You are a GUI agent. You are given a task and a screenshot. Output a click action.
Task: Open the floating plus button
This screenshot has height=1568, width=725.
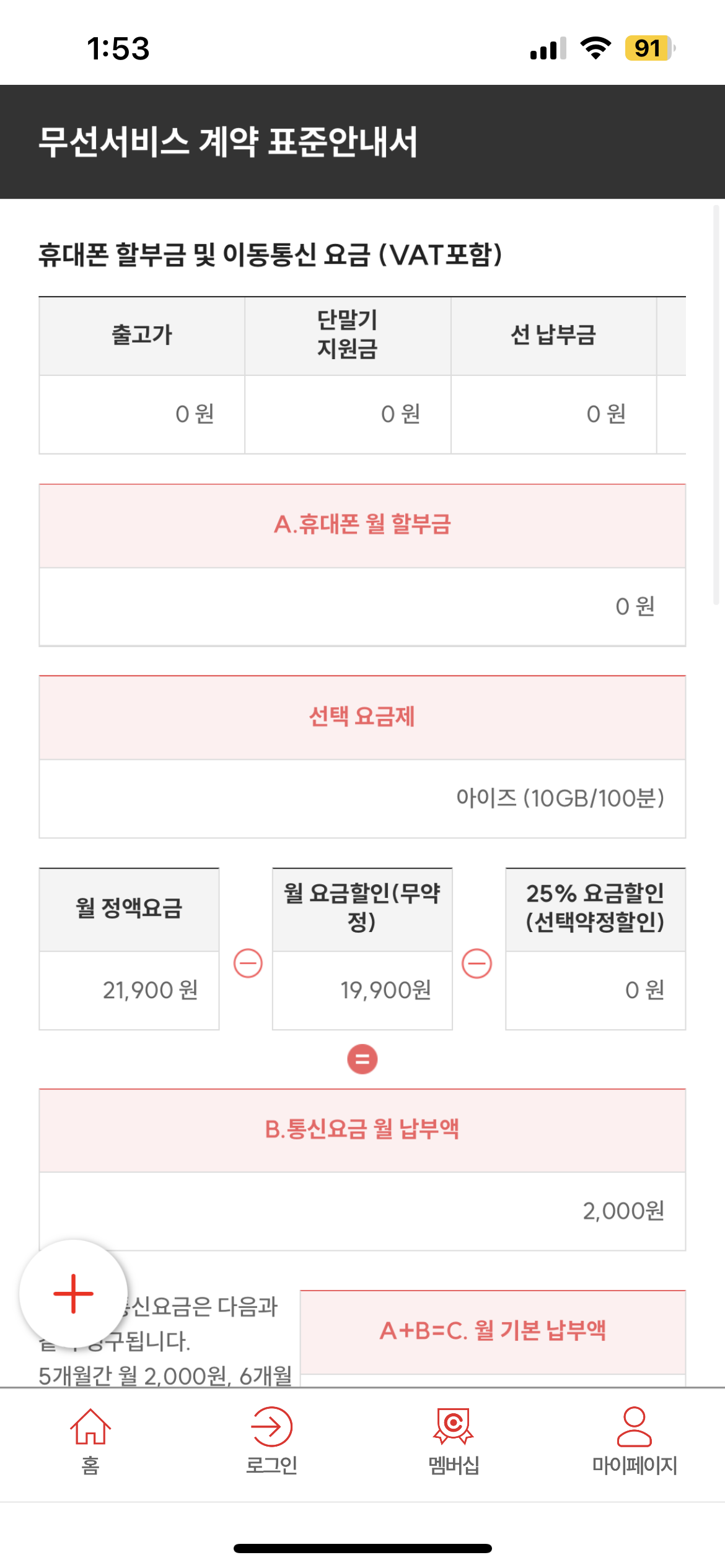74,1294
